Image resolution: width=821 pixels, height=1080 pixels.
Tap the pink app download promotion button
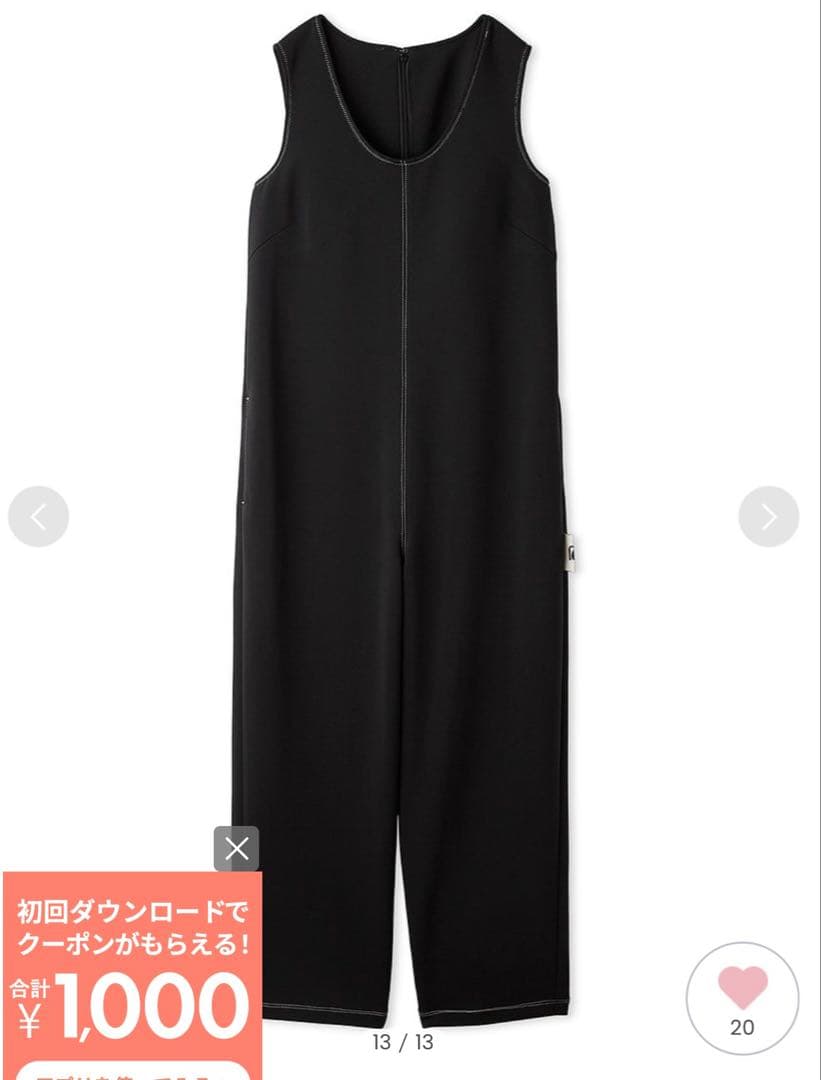tap(130, 1070)
